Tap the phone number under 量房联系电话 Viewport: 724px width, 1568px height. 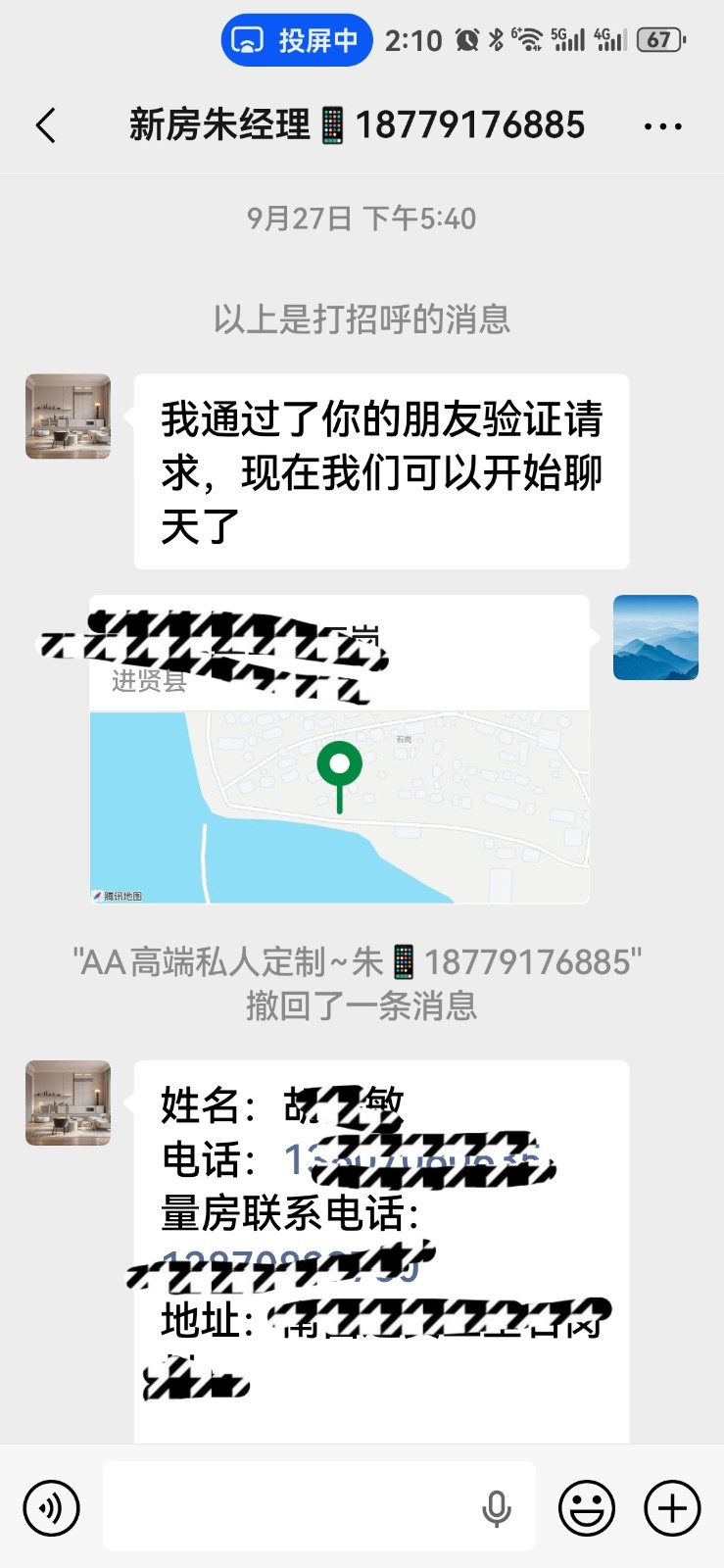click(284, 1267)
